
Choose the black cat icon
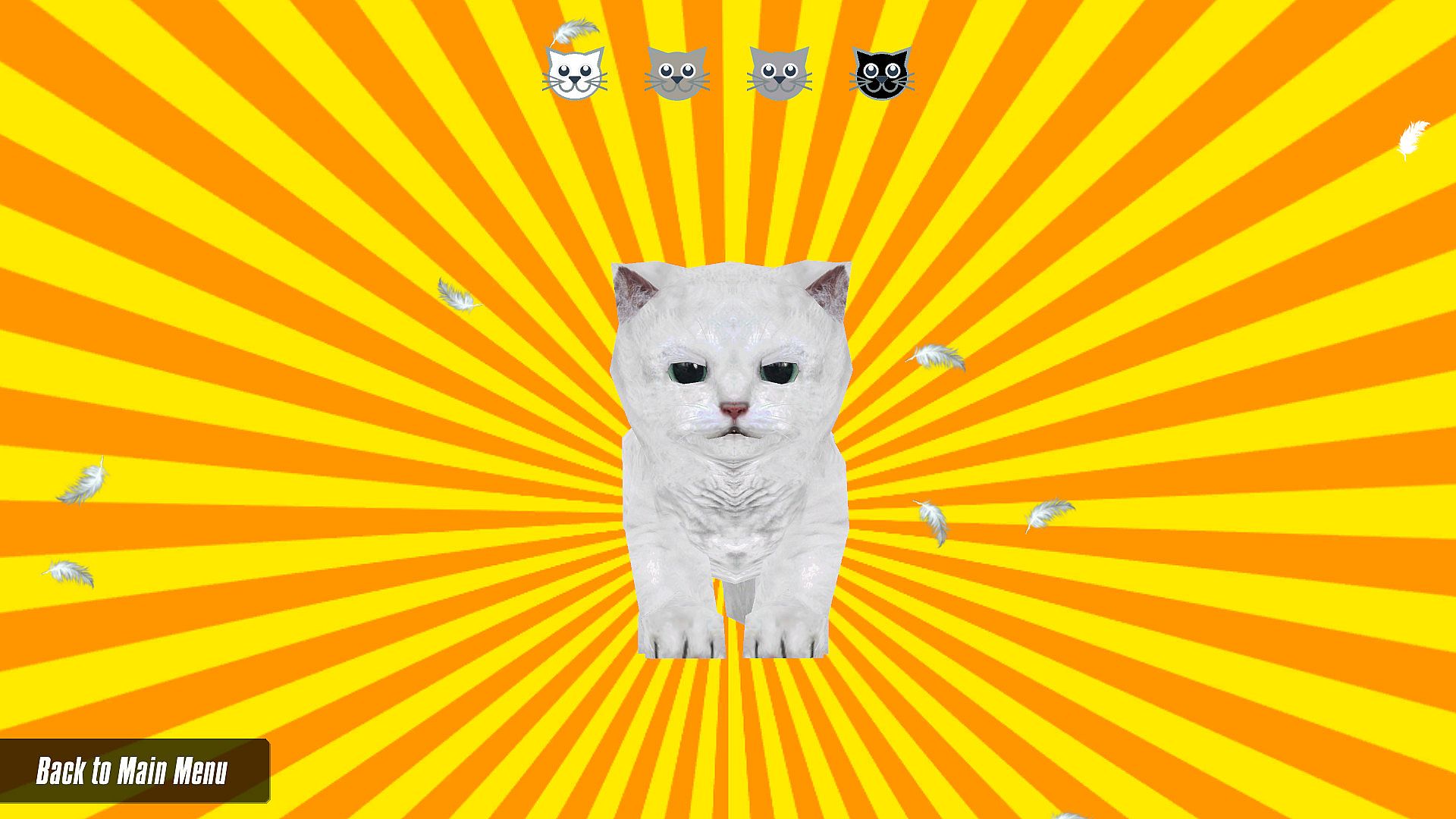pos(882,74)
